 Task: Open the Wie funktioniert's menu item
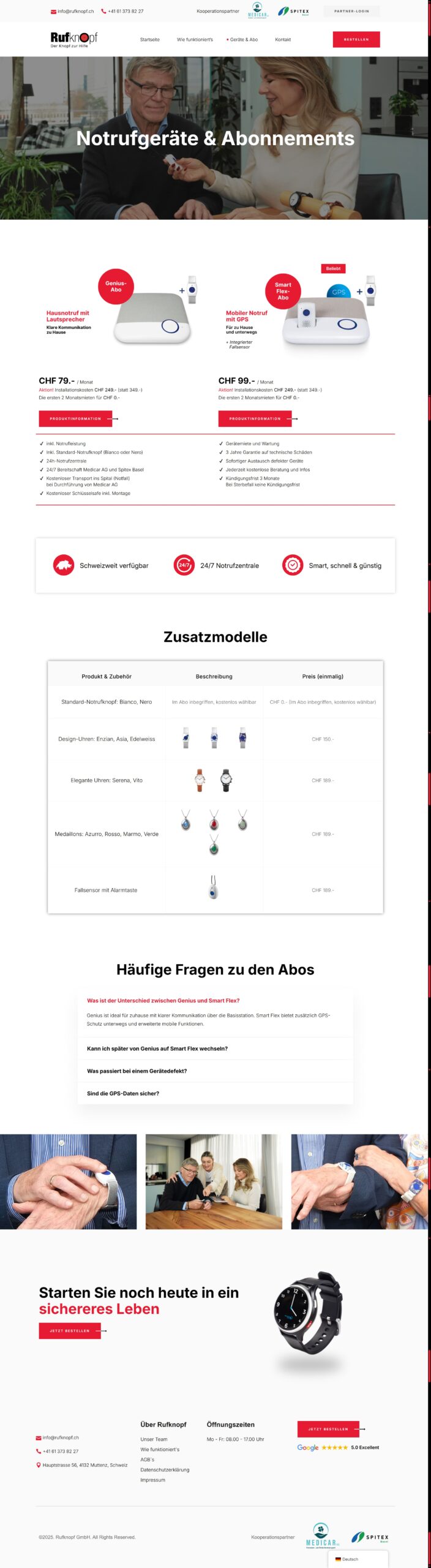[x=195, y=39]
